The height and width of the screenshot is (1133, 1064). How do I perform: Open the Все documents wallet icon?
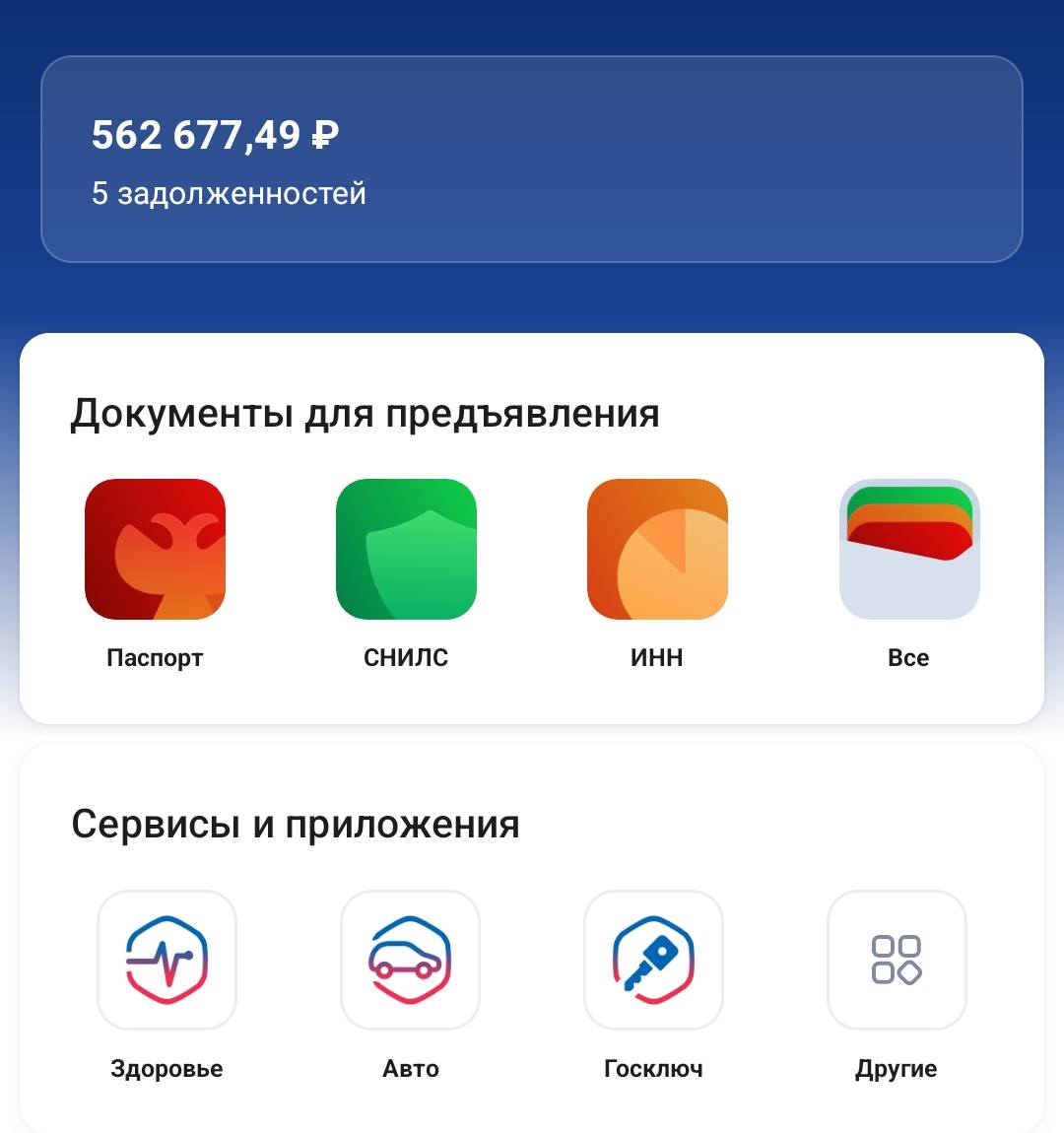908,549
